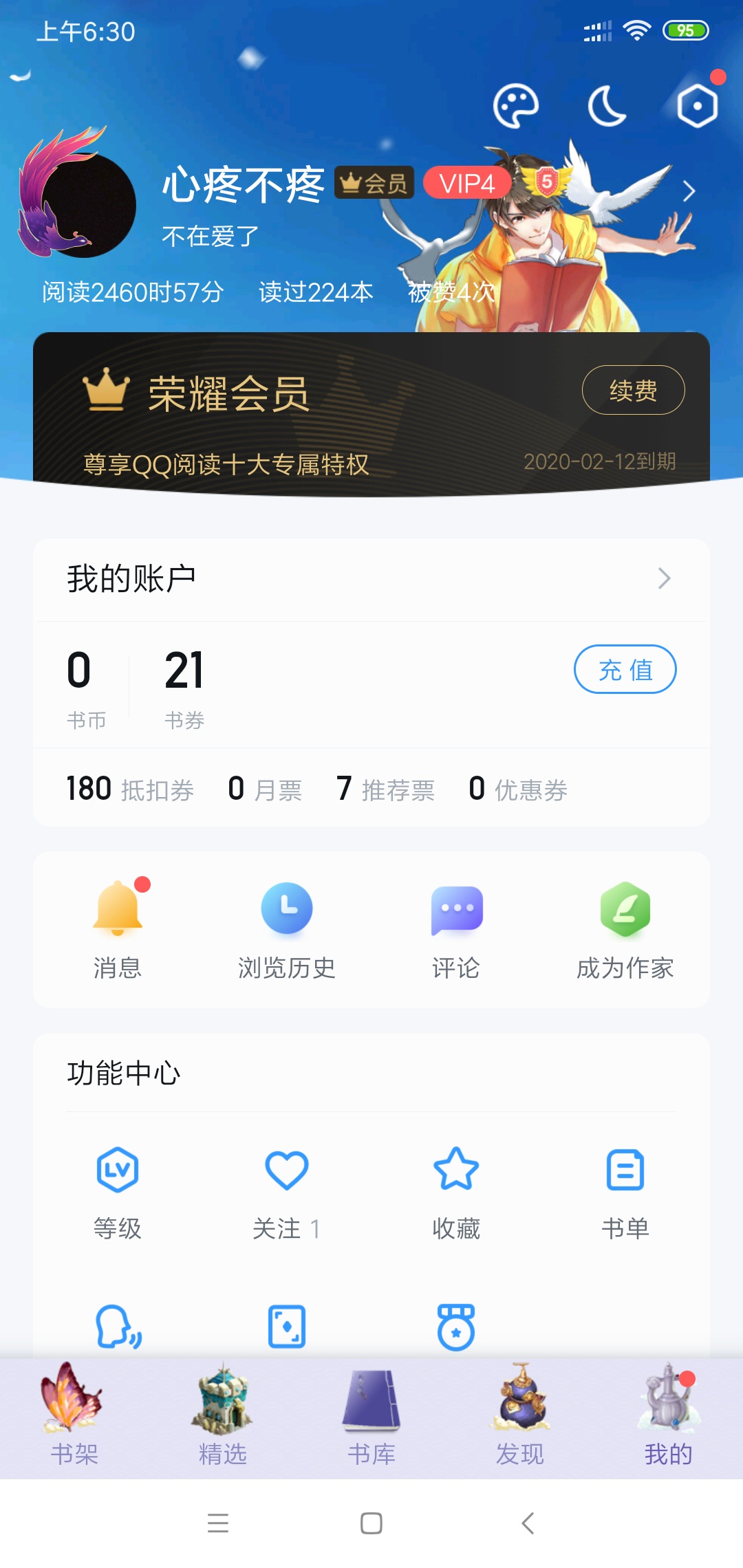Open settings via the hexagon icon
Screen dimensions: 743x1568
[697, 106]
